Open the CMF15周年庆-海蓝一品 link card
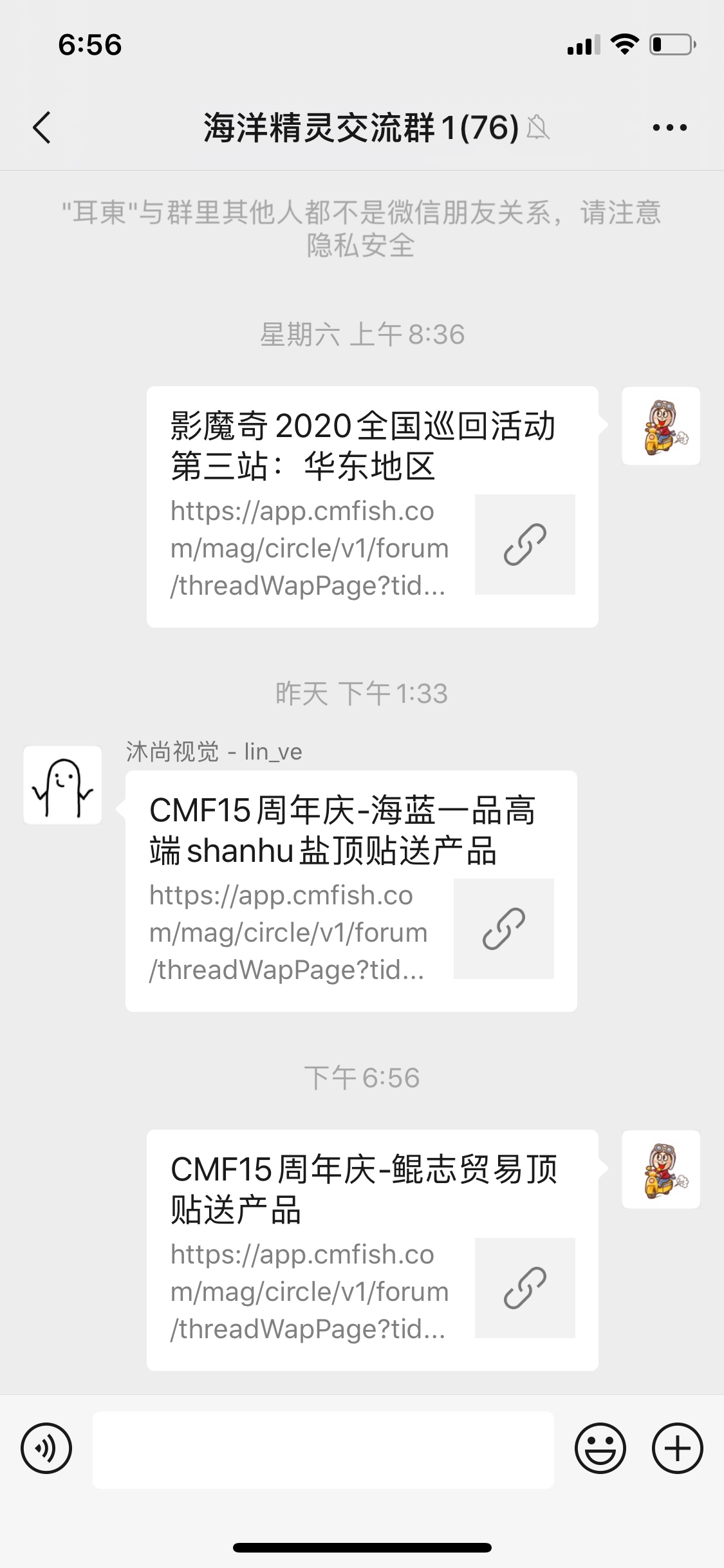The image size is (724, 1568). tap(351, 890)
